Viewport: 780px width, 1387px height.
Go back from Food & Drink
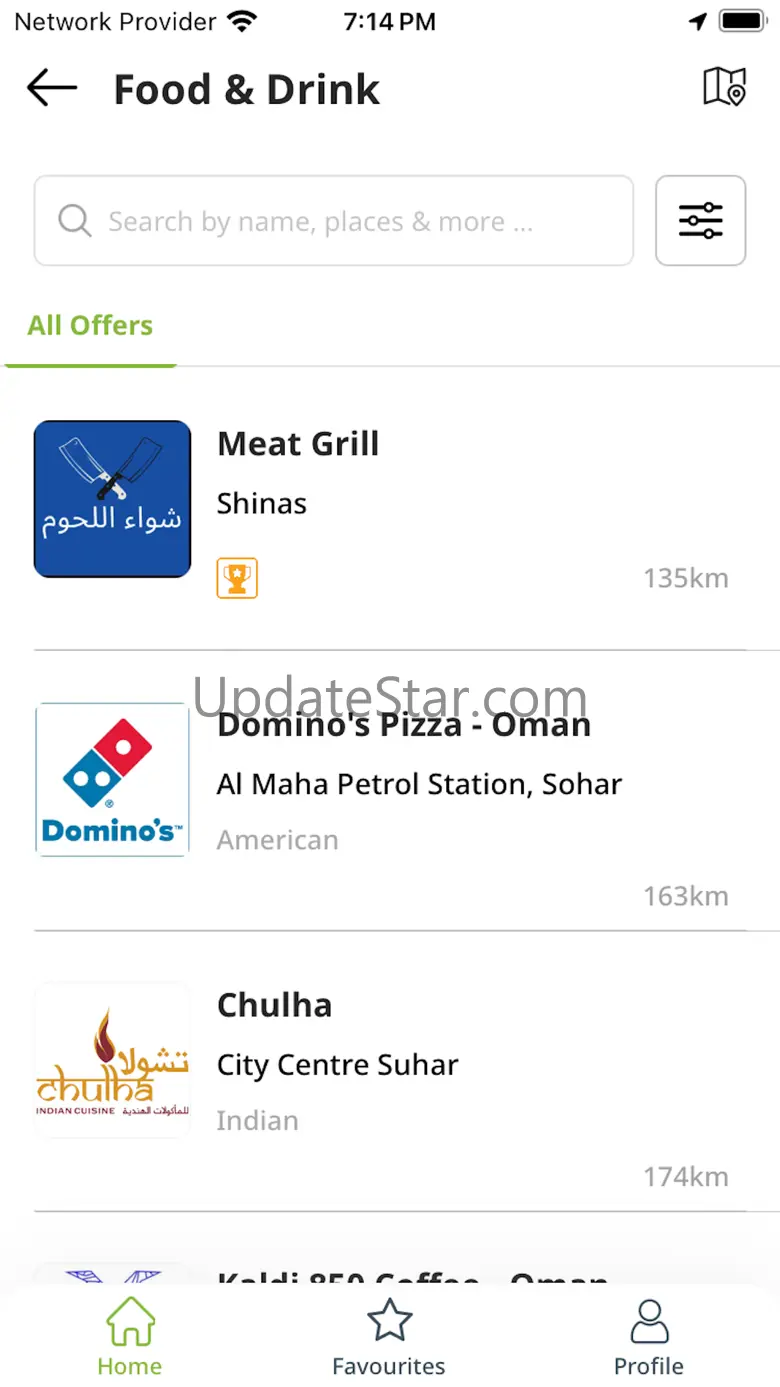coord(52,89)
